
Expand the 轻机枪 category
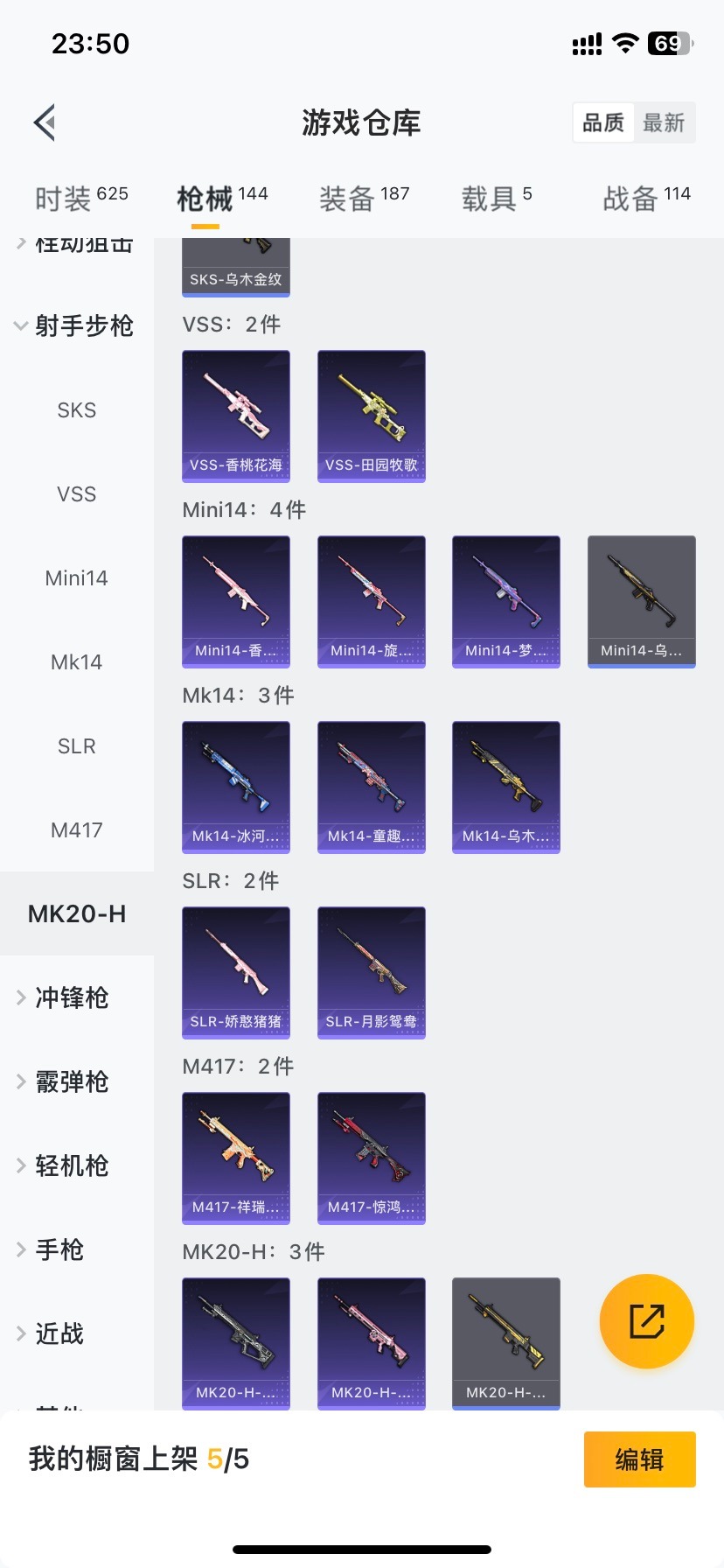tap(72, 1165)
